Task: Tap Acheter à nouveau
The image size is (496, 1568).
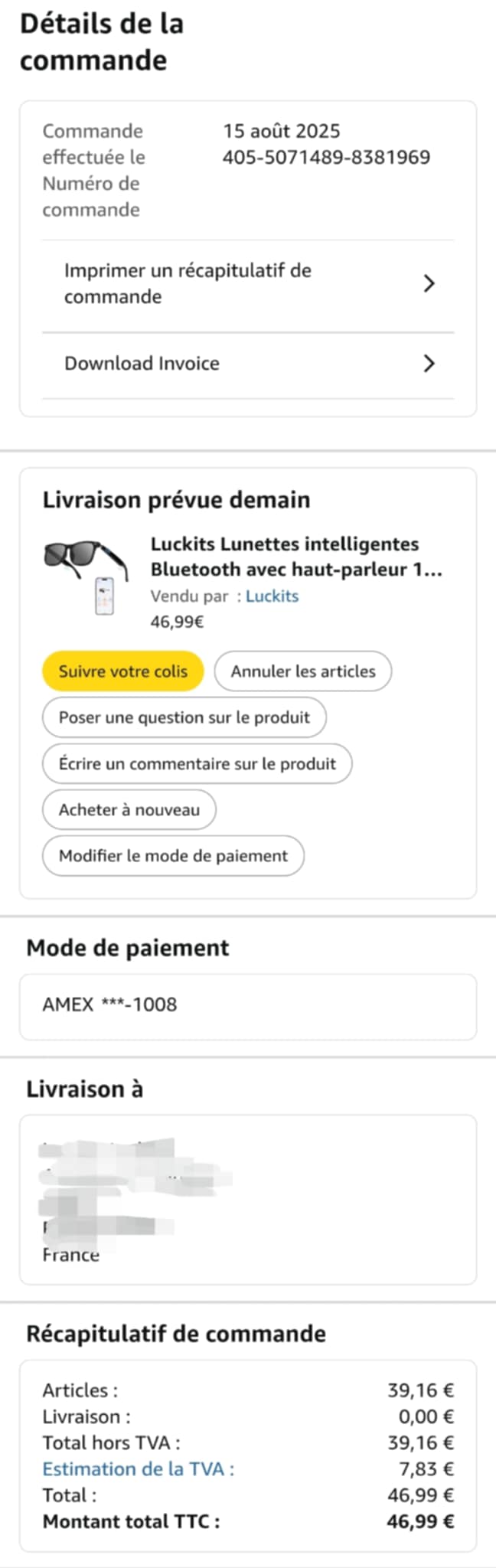Action: 129,810
